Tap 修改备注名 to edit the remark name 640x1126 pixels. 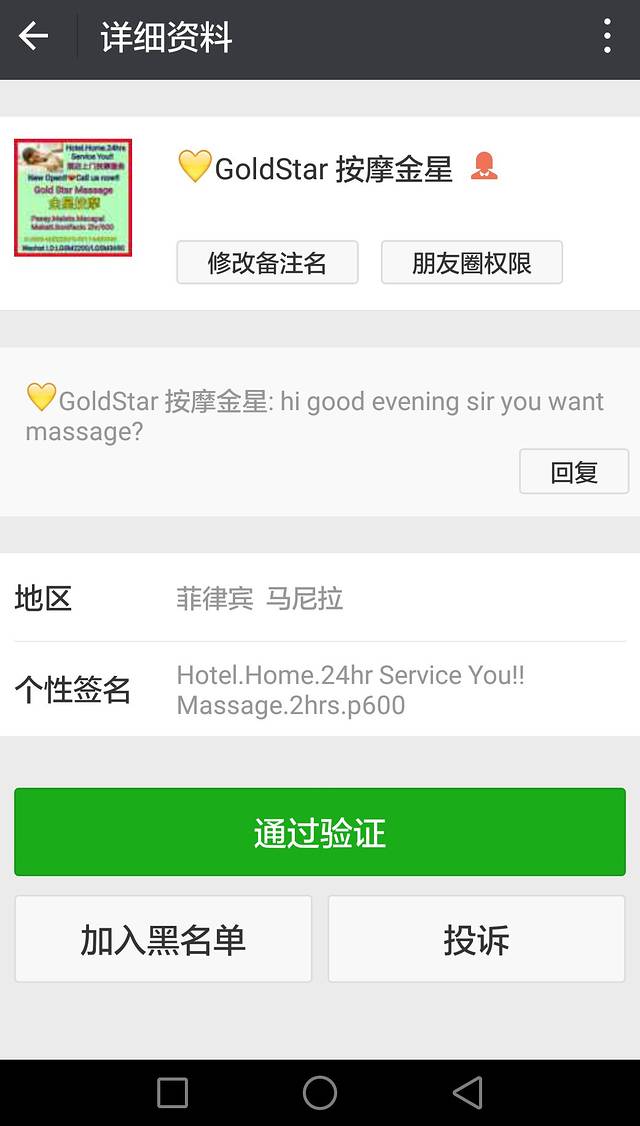267,263
